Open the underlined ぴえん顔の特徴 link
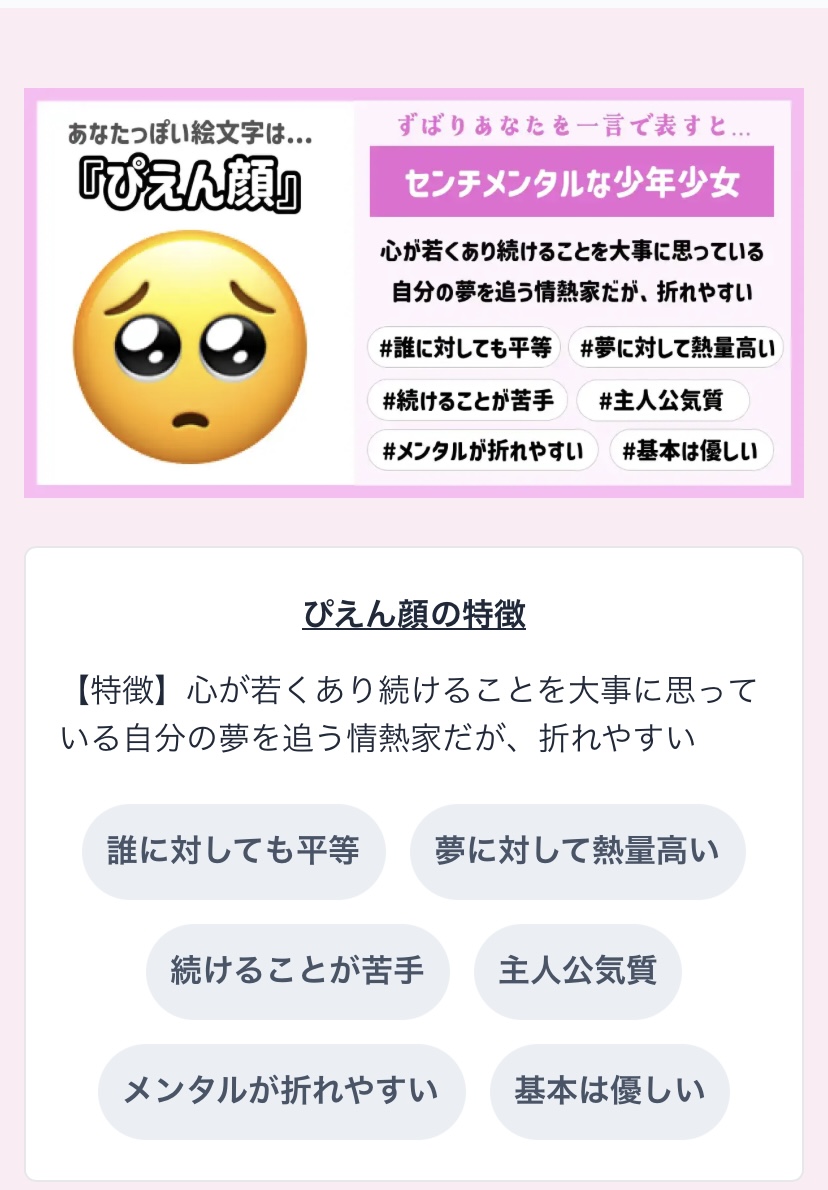Screen dimensions: 828x1190 click(x=414, y=615)
